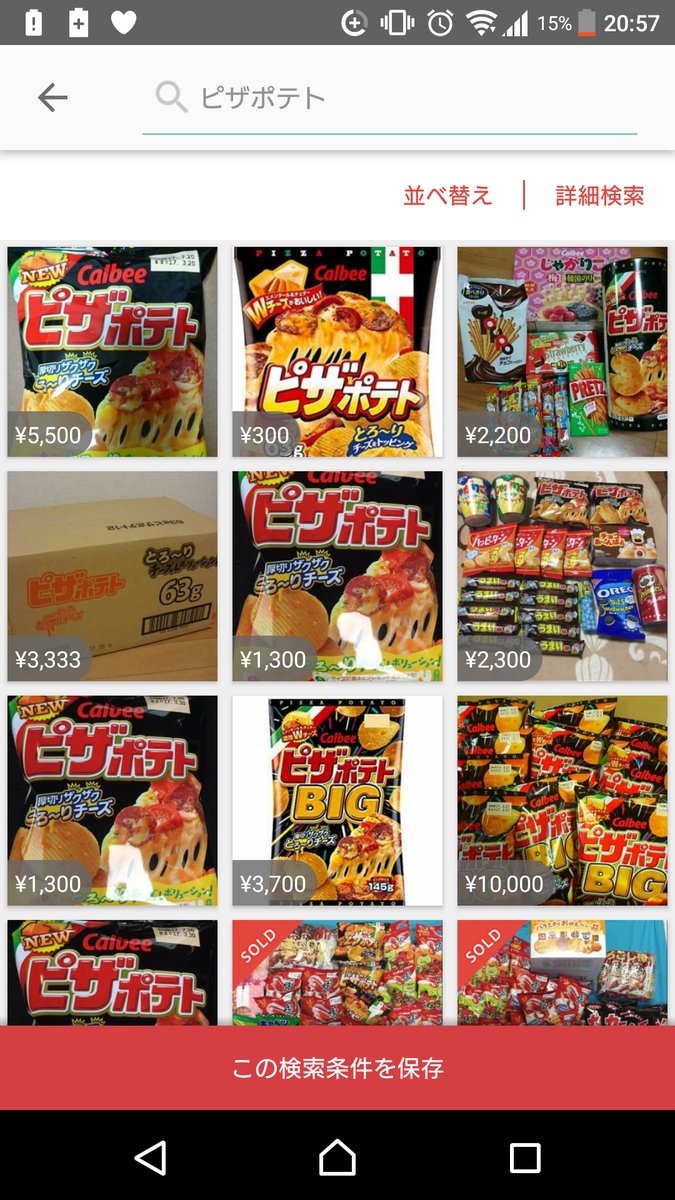Open the ¥2,200 snack assortment listing
This screenshot has height=1200, width=675.
tap(562, 352)
